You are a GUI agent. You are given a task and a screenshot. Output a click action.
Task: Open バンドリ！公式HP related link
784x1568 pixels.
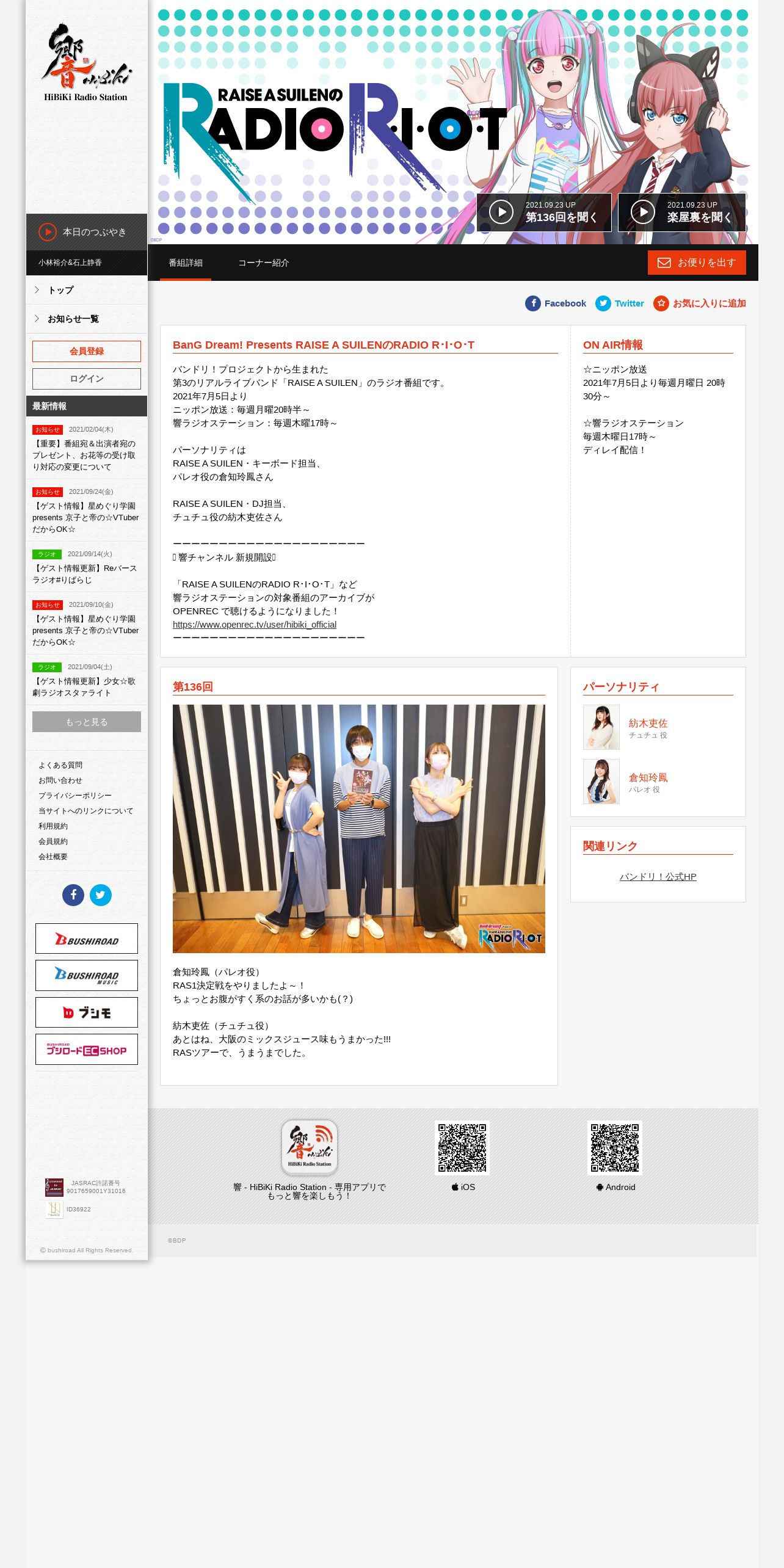(x=658, y=877)
